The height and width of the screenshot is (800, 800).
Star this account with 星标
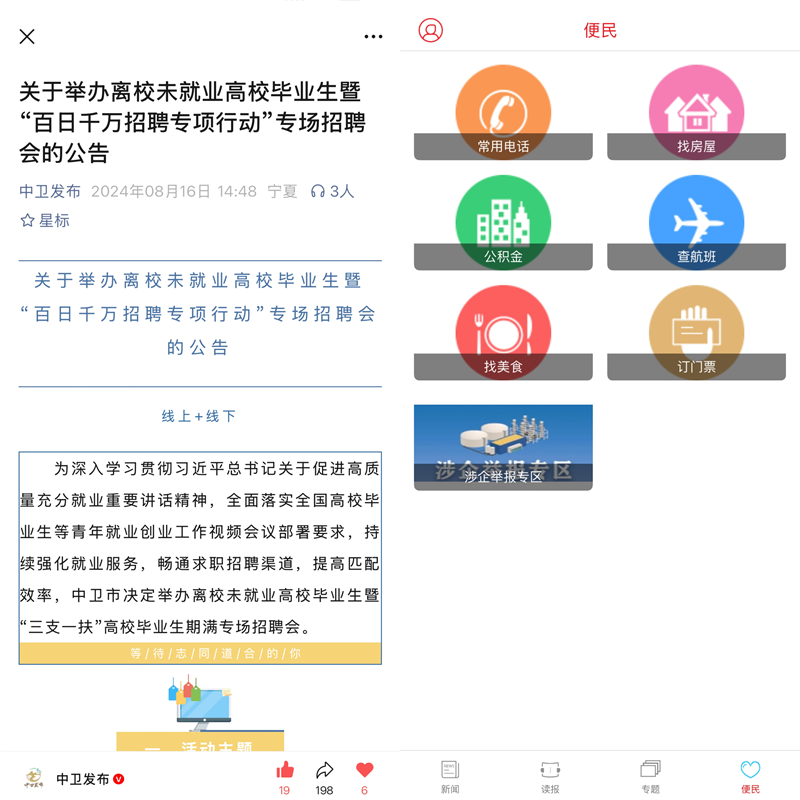[45, 220]
